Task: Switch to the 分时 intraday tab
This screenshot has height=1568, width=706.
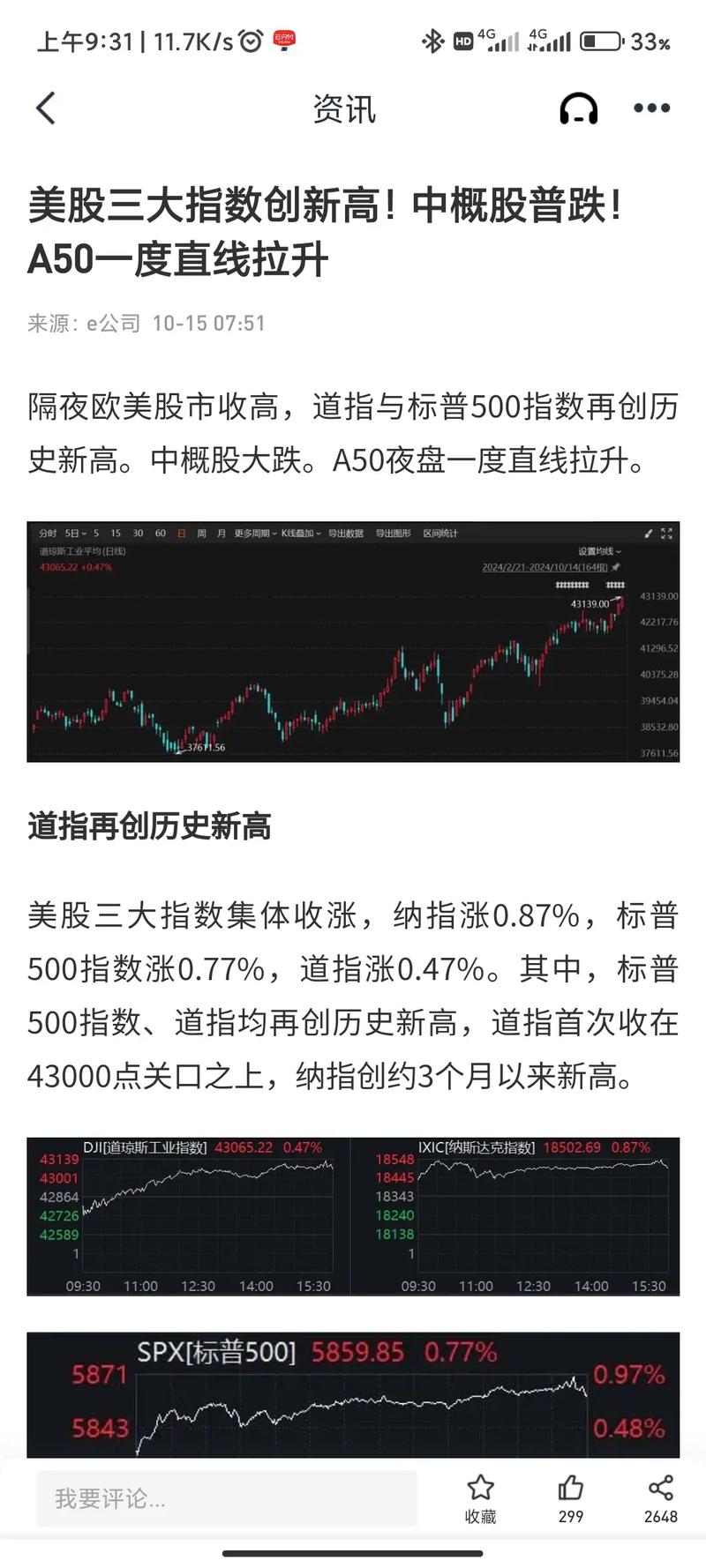Action: [47, 533]
